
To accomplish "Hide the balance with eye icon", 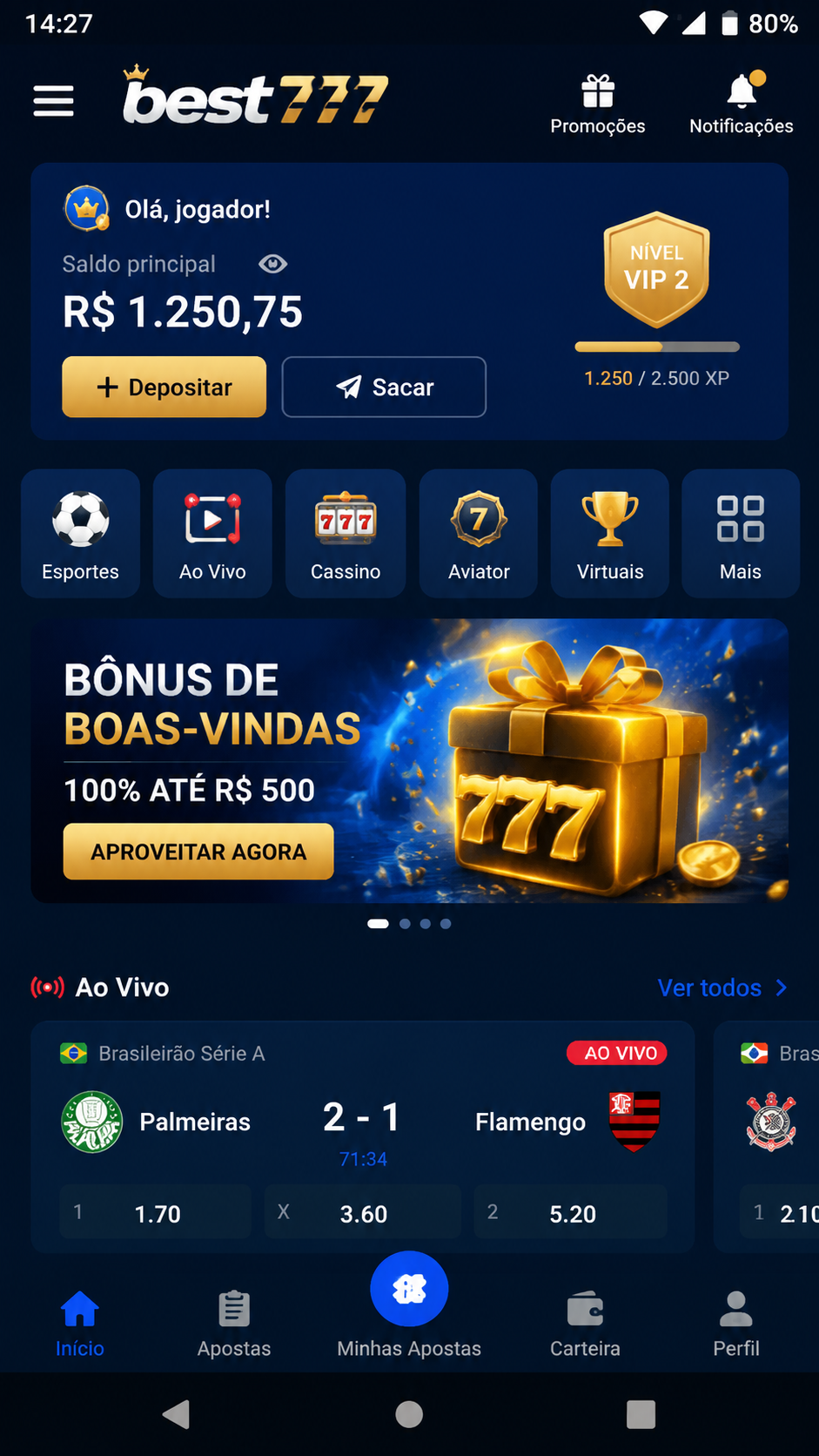I will click(x=273, y=264).
